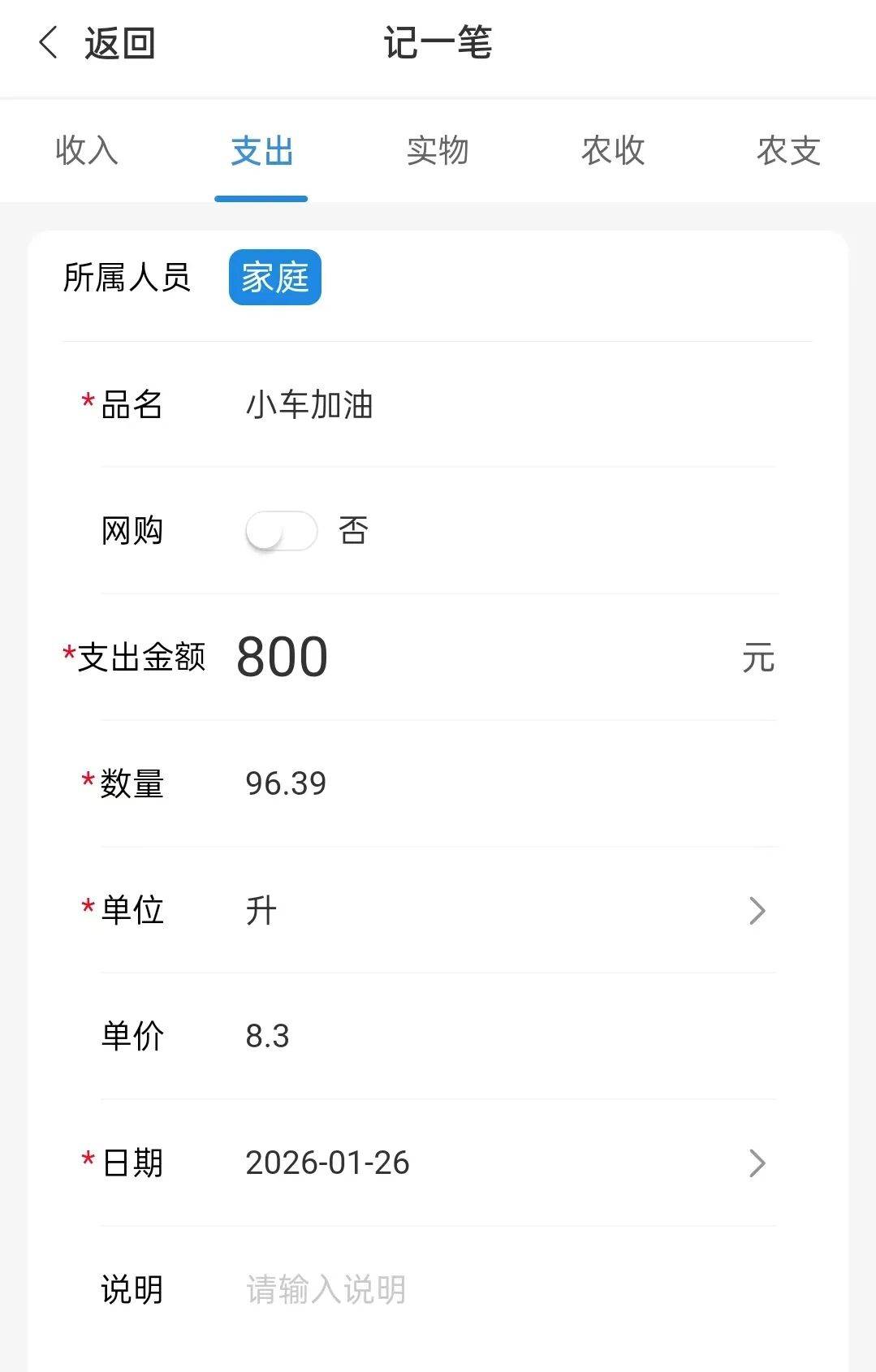Go back using the 返回 button
876x1372 pixels.
pyautogui.click(x=96, y=42)
